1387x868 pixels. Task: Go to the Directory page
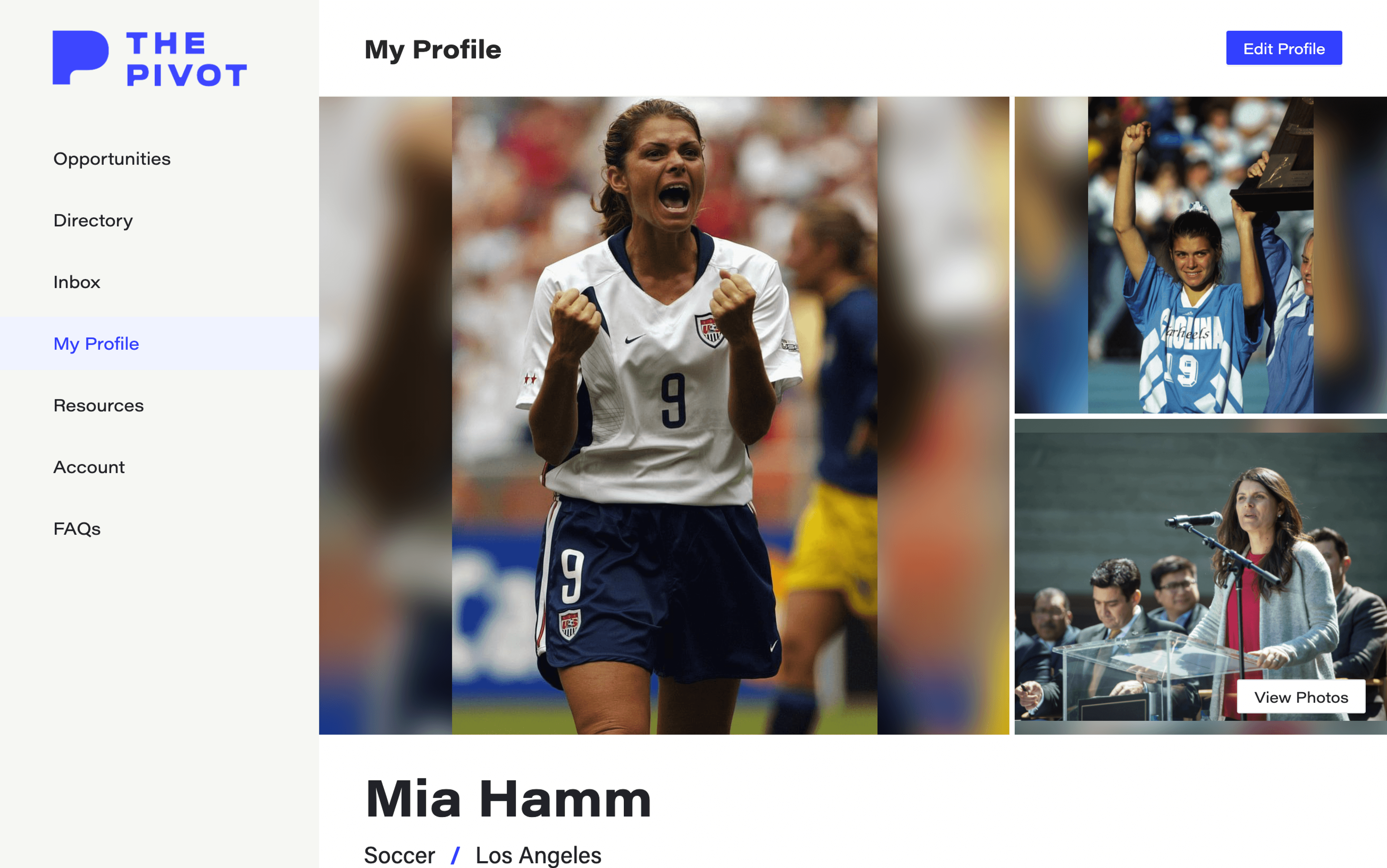click(x=93, y=221)
